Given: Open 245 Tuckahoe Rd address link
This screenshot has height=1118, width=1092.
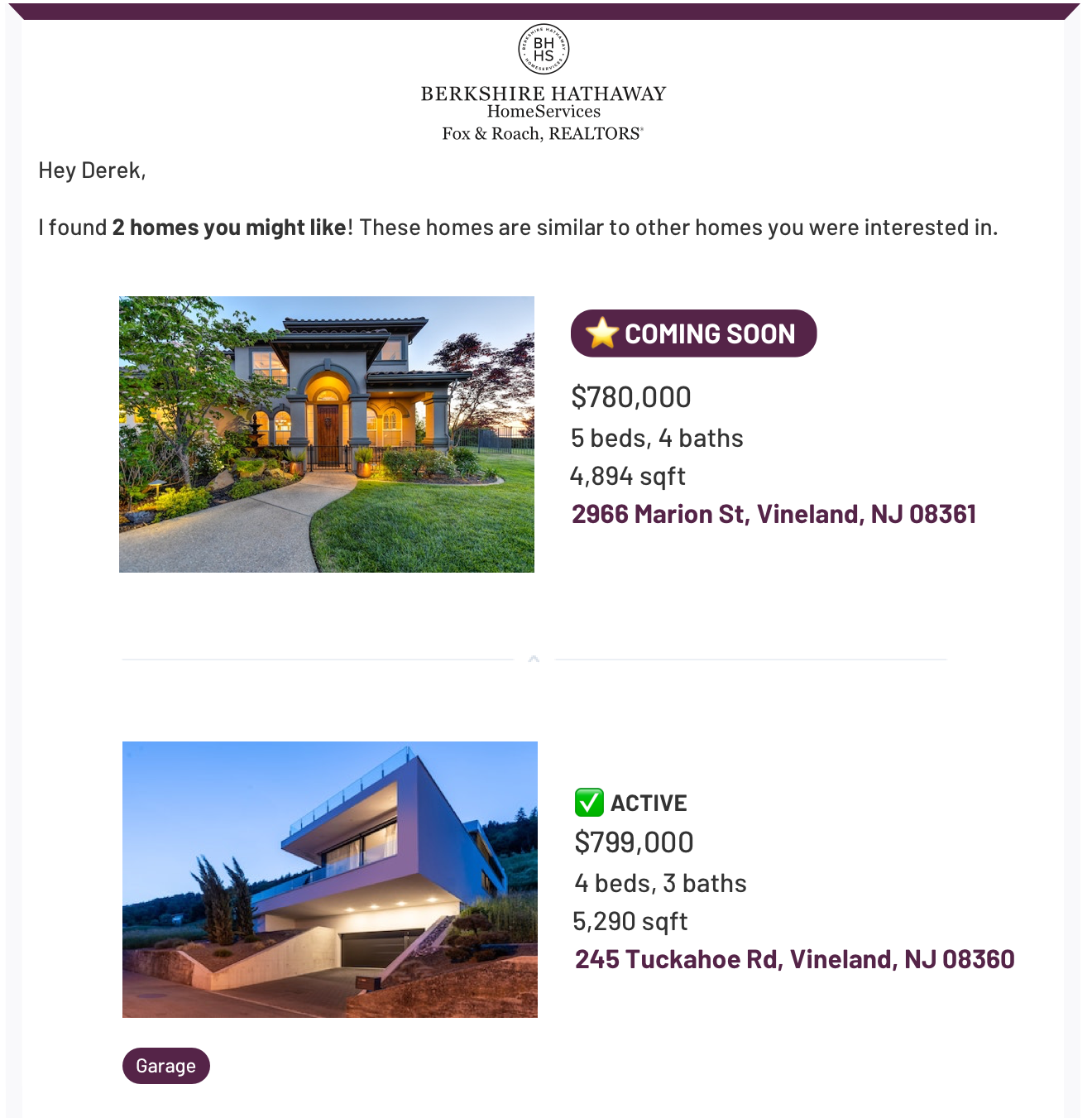Looking at the screenshot, I should tap(794, 959).
